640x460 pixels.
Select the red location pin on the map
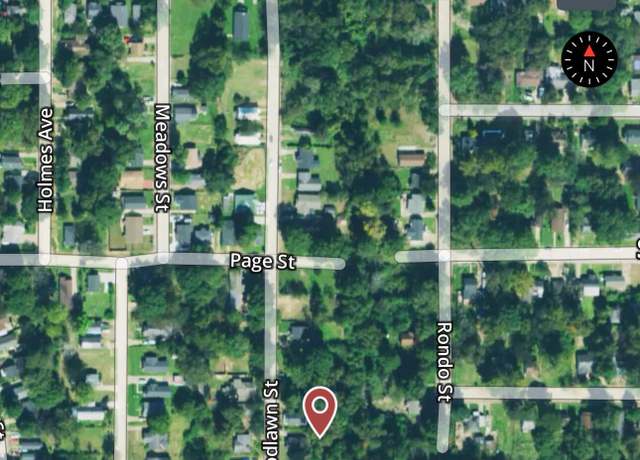[320, 408]
